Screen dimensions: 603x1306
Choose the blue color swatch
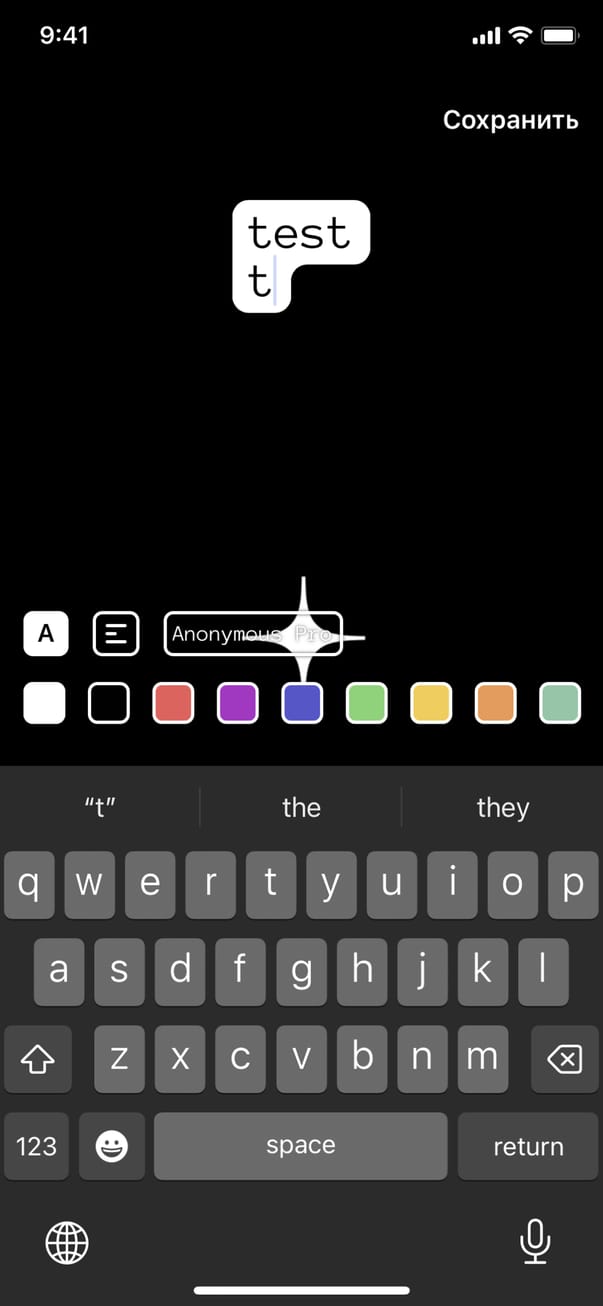pyautogui.click(x=302, y=703)
